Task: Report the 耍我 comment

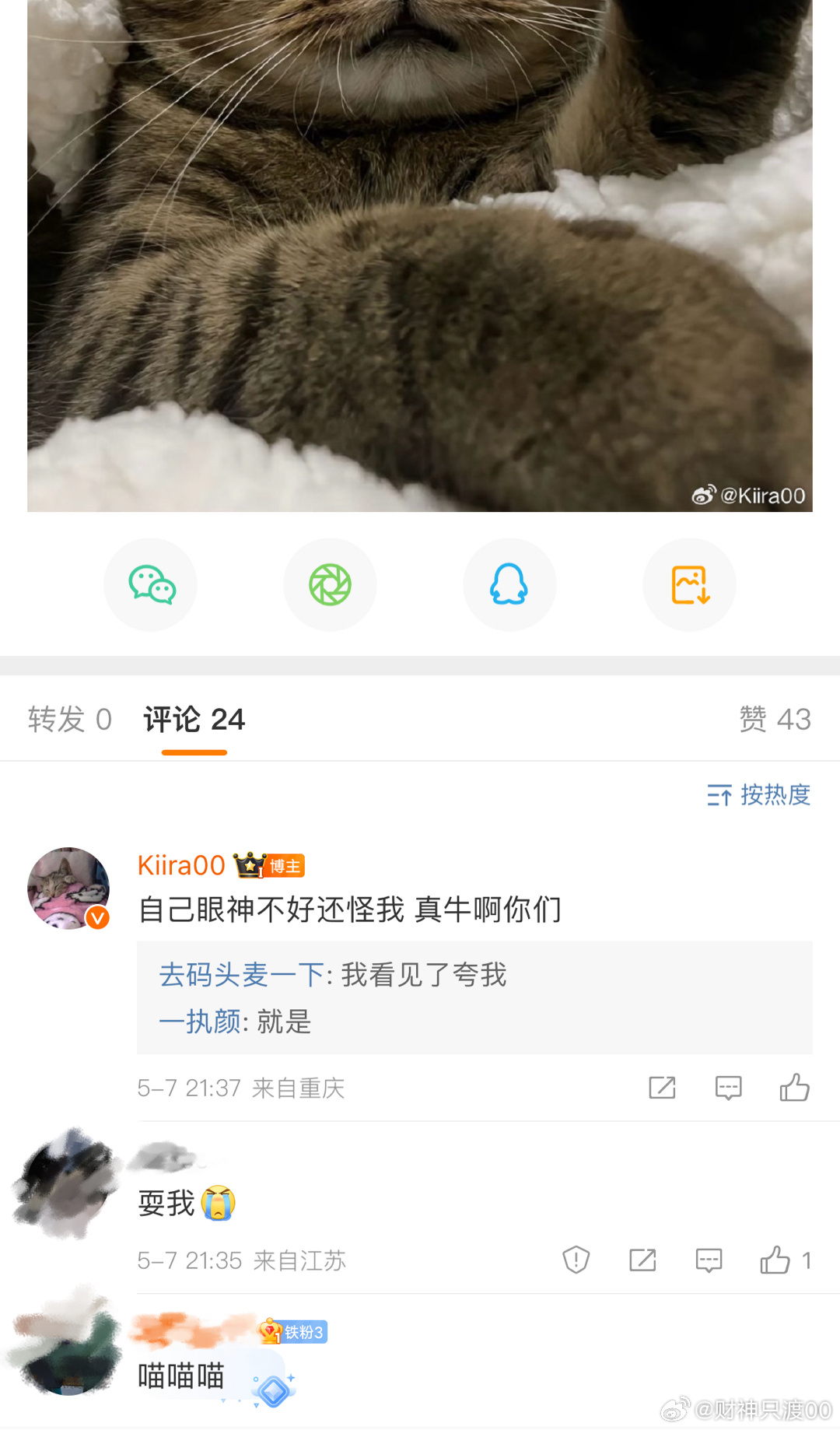Action: 576,1260
